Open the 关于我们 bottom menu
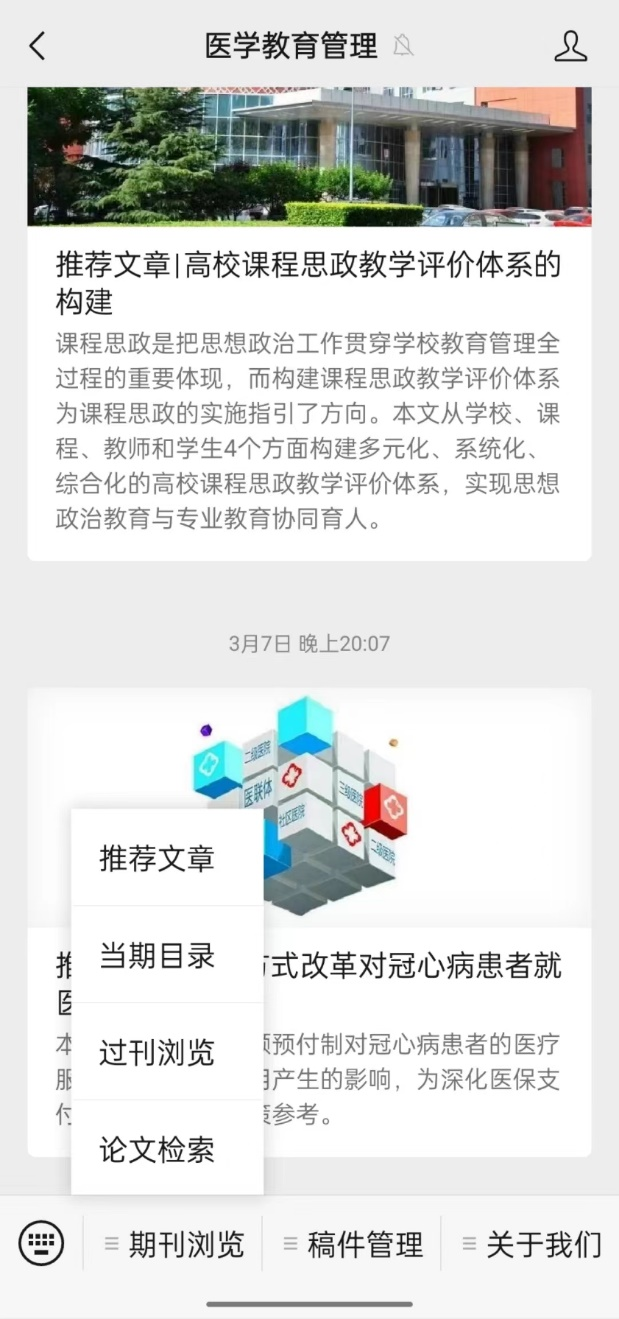Viewport: 619px width, 1319px height. click(532, 1244)
